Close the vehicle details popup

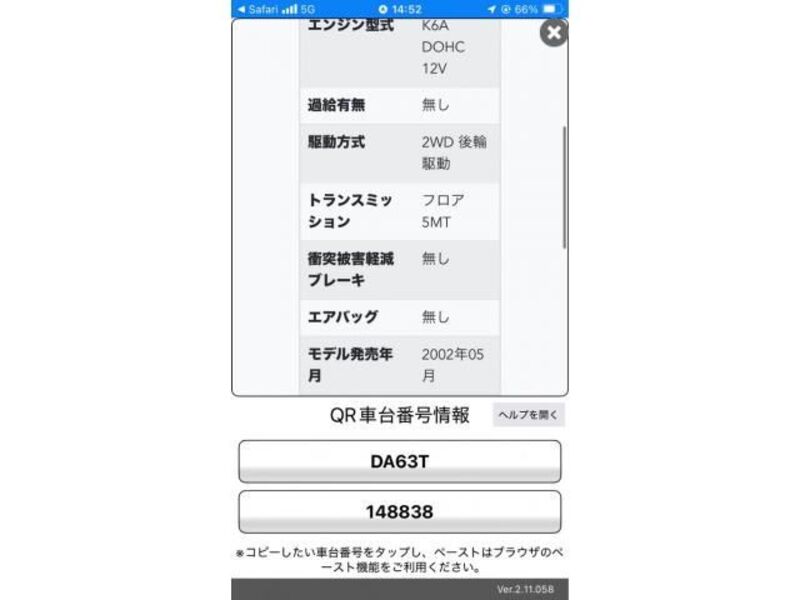pos(553,33)
